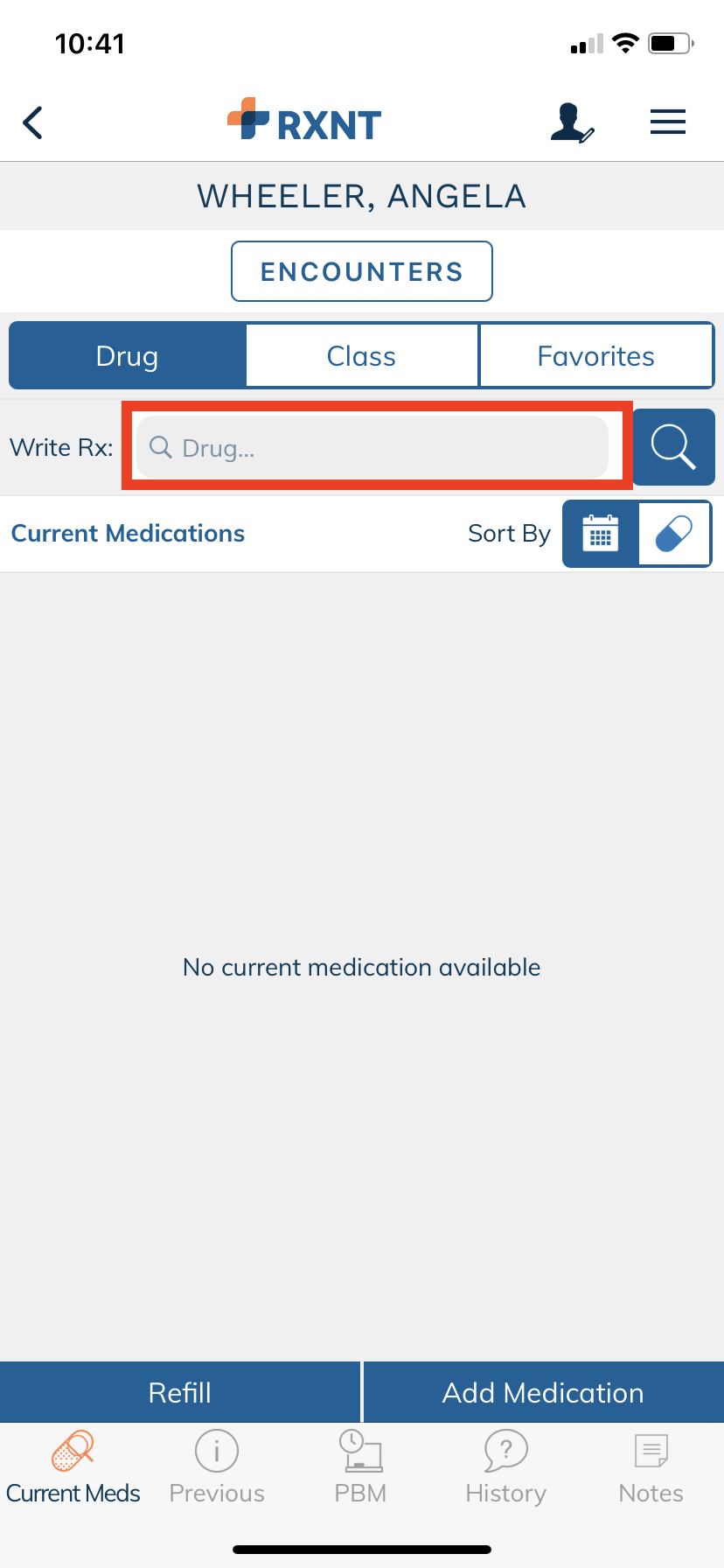Tap Add Medication
The image size is (724, 1568).
pyautogui.click(x=544, y=1392)
